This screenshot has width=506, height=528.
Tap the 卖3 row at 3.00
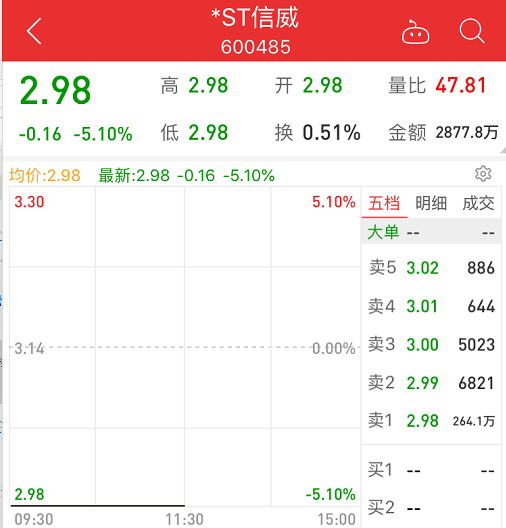tap(431, 344)
